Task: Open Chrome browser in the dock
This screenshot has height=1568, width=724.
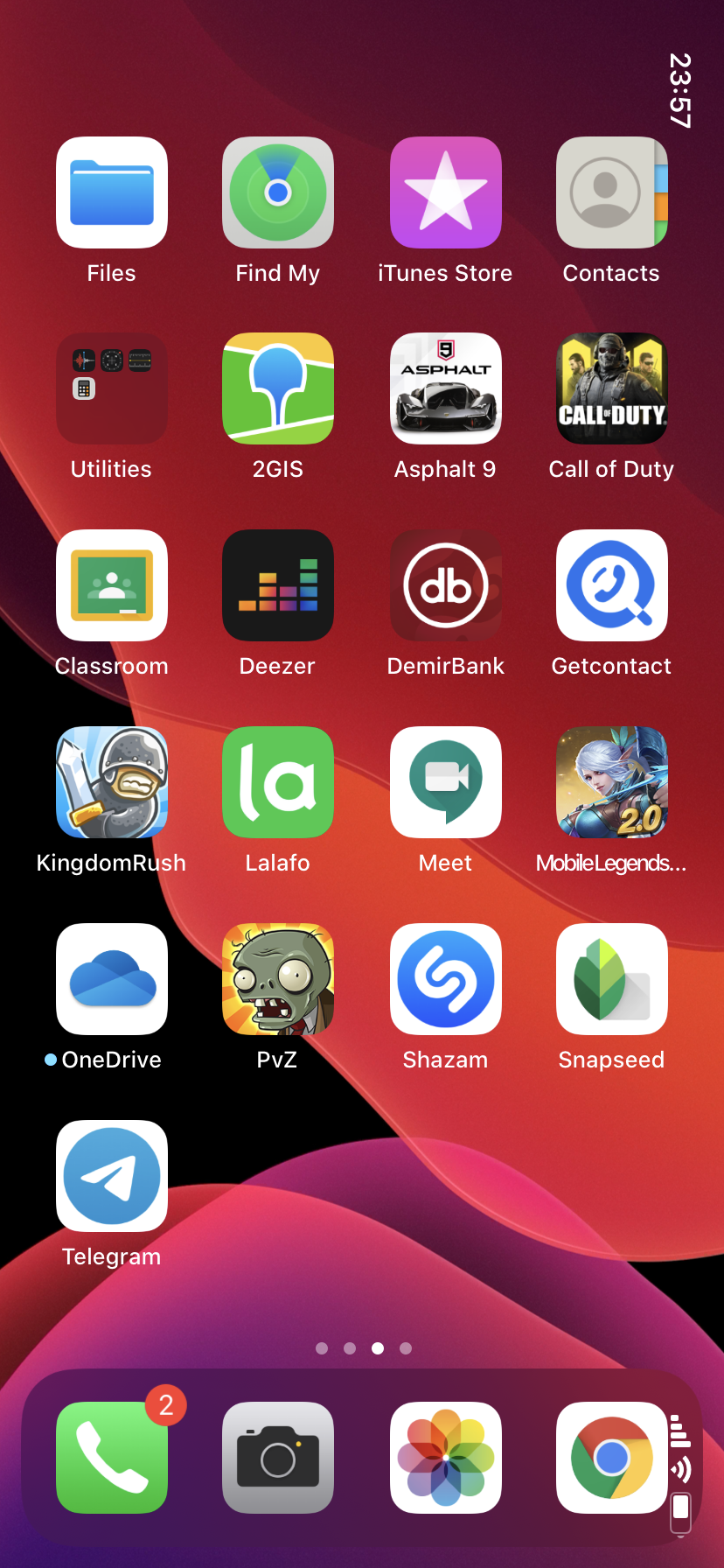Action: (x=612, y=1458)
